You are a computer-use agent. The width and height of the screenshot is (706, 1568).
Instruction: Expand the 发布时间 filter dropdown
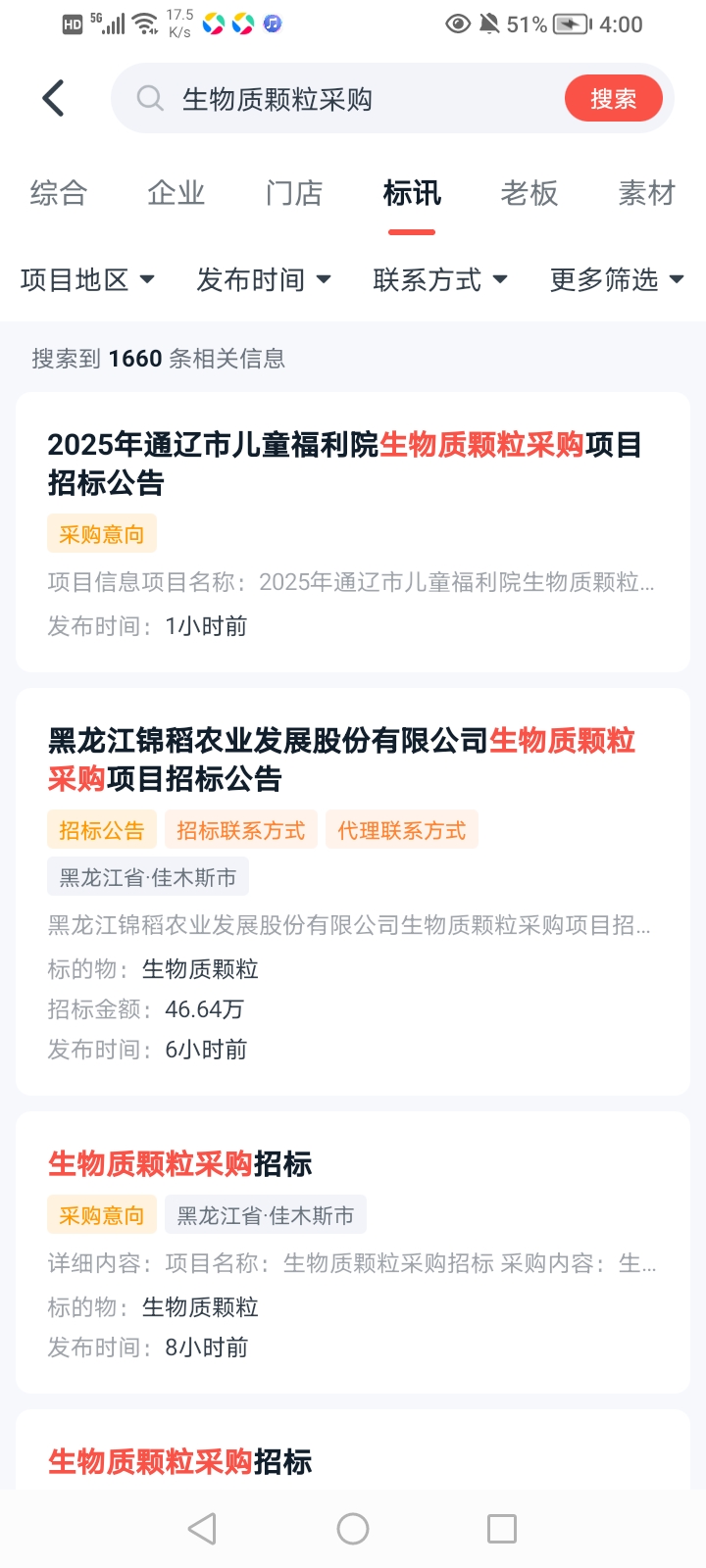tap(263, 280)
